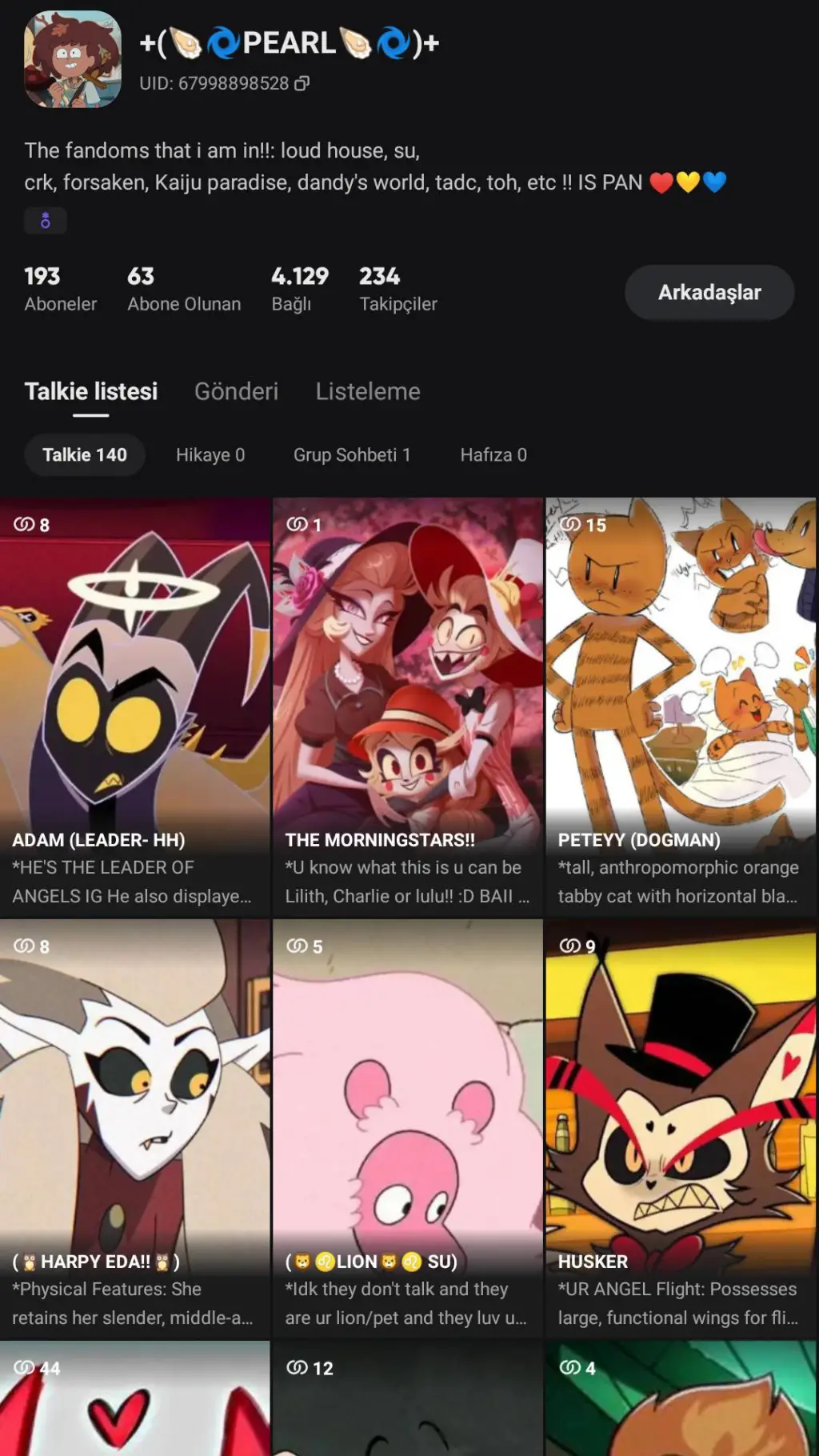This screenshot has width=819, height=1456.
Task: Open the HARPY EDA!! talkie
Action: pyautogui.click(x=134, y=1128)
